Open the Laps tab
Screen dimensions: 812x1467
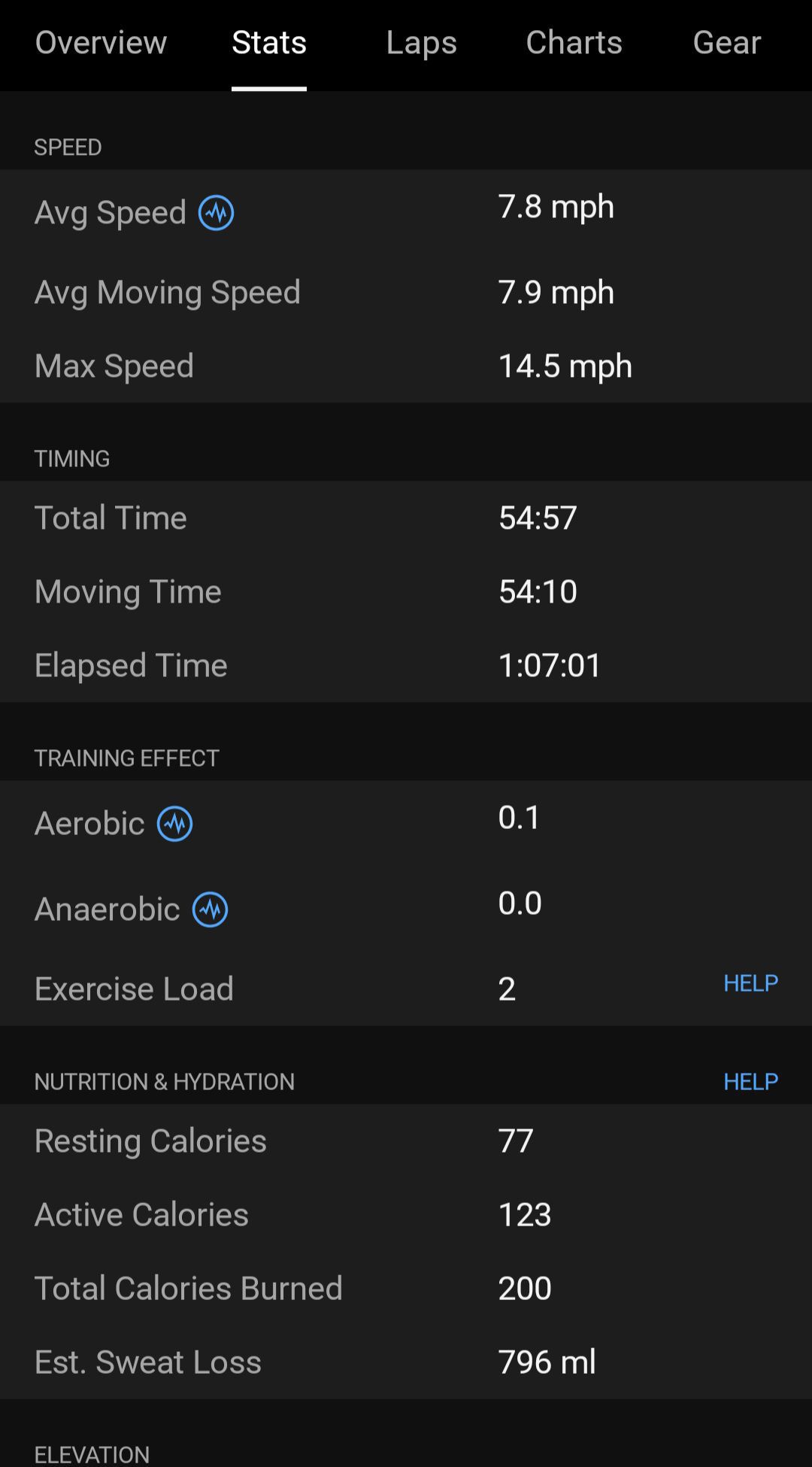pos(421,43)
